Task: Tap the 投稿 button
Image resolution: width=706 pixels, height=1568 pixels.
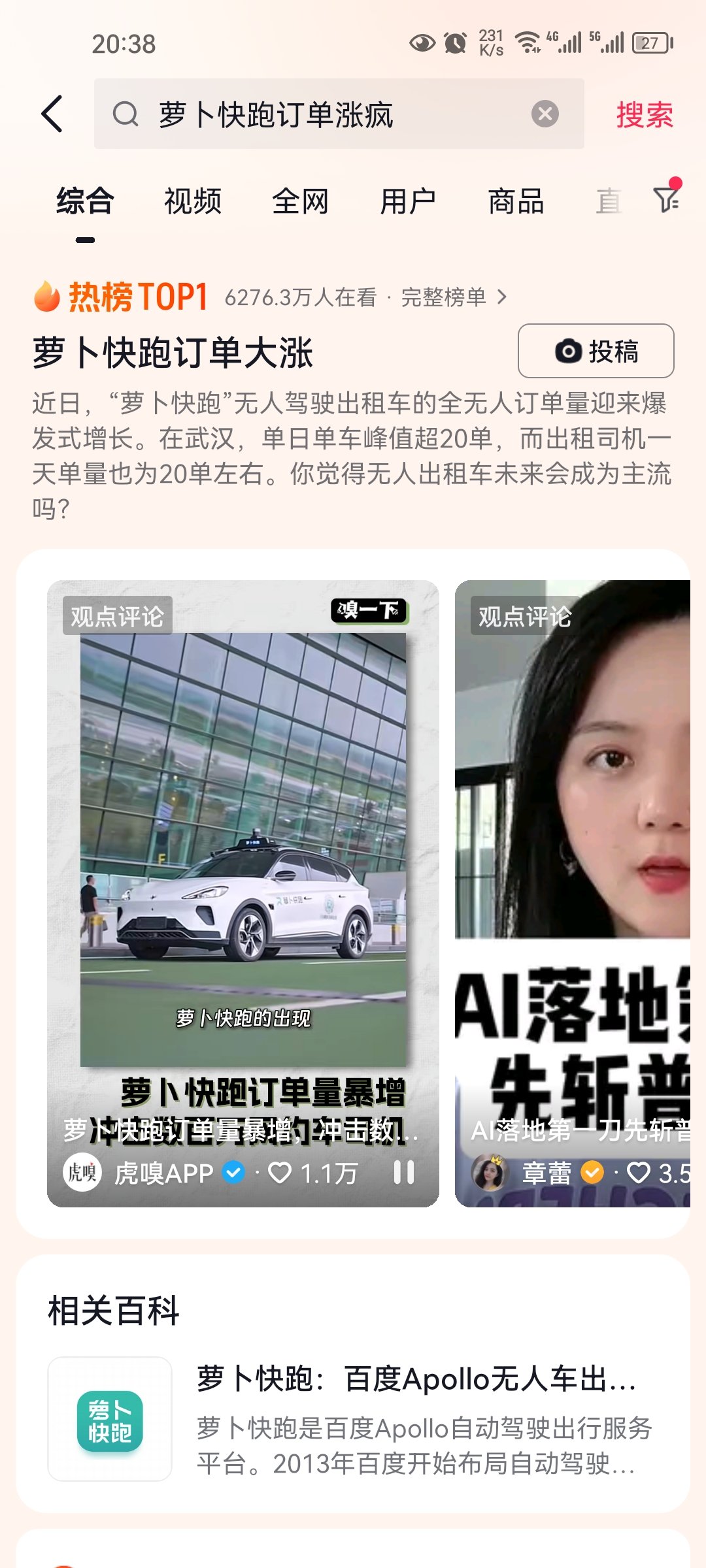Action: (596, 351)
